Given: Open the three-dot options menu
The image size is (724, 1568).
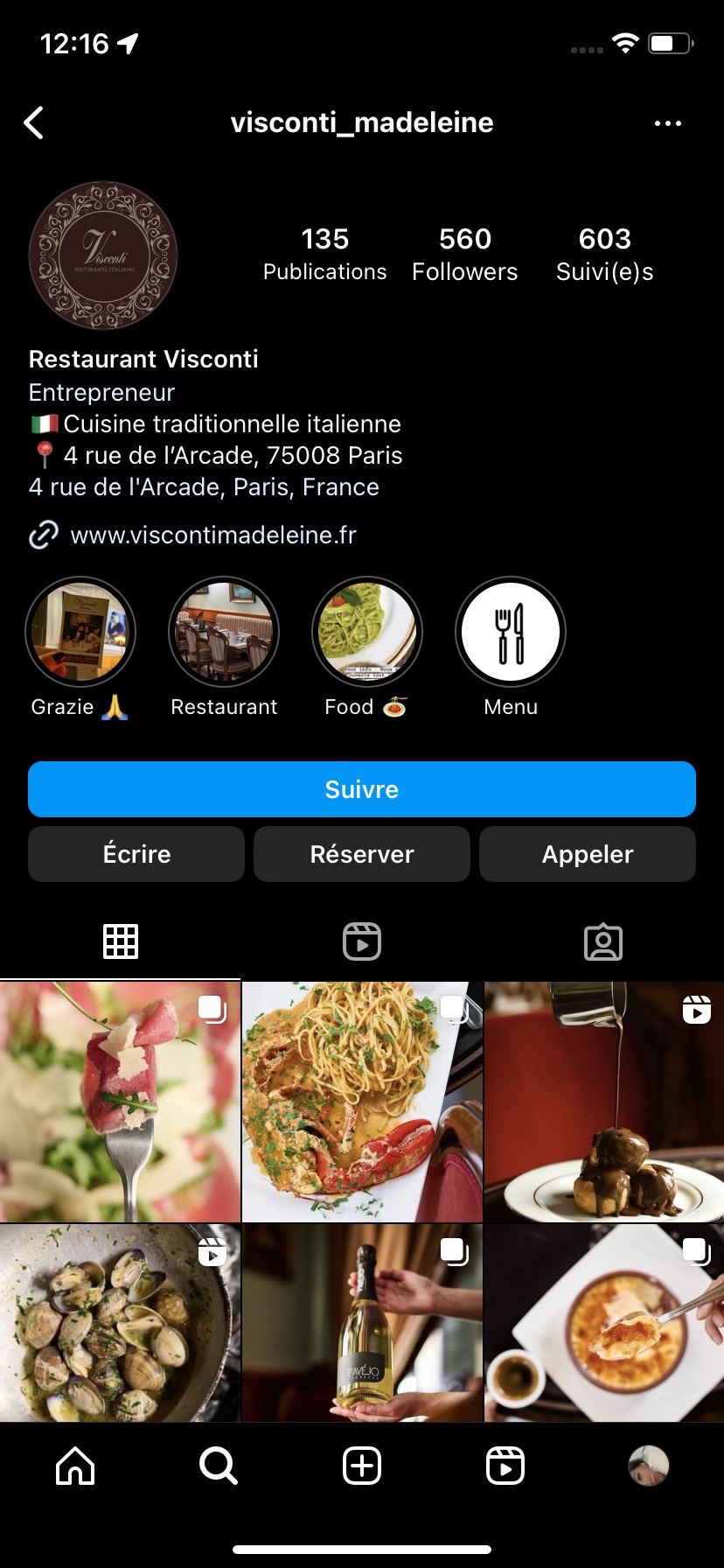Looking at the screenshot, I should coord(667,123).
